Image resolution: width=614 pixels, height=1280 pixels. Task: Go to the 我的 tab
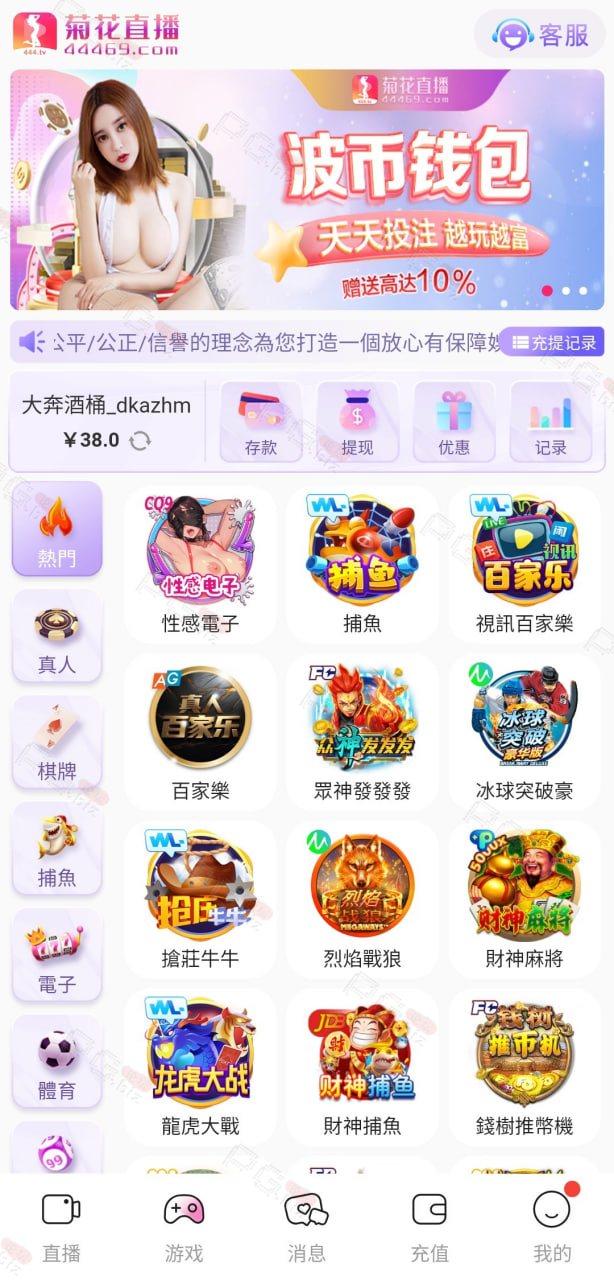pyautogui.click(x=552, y=1227)
